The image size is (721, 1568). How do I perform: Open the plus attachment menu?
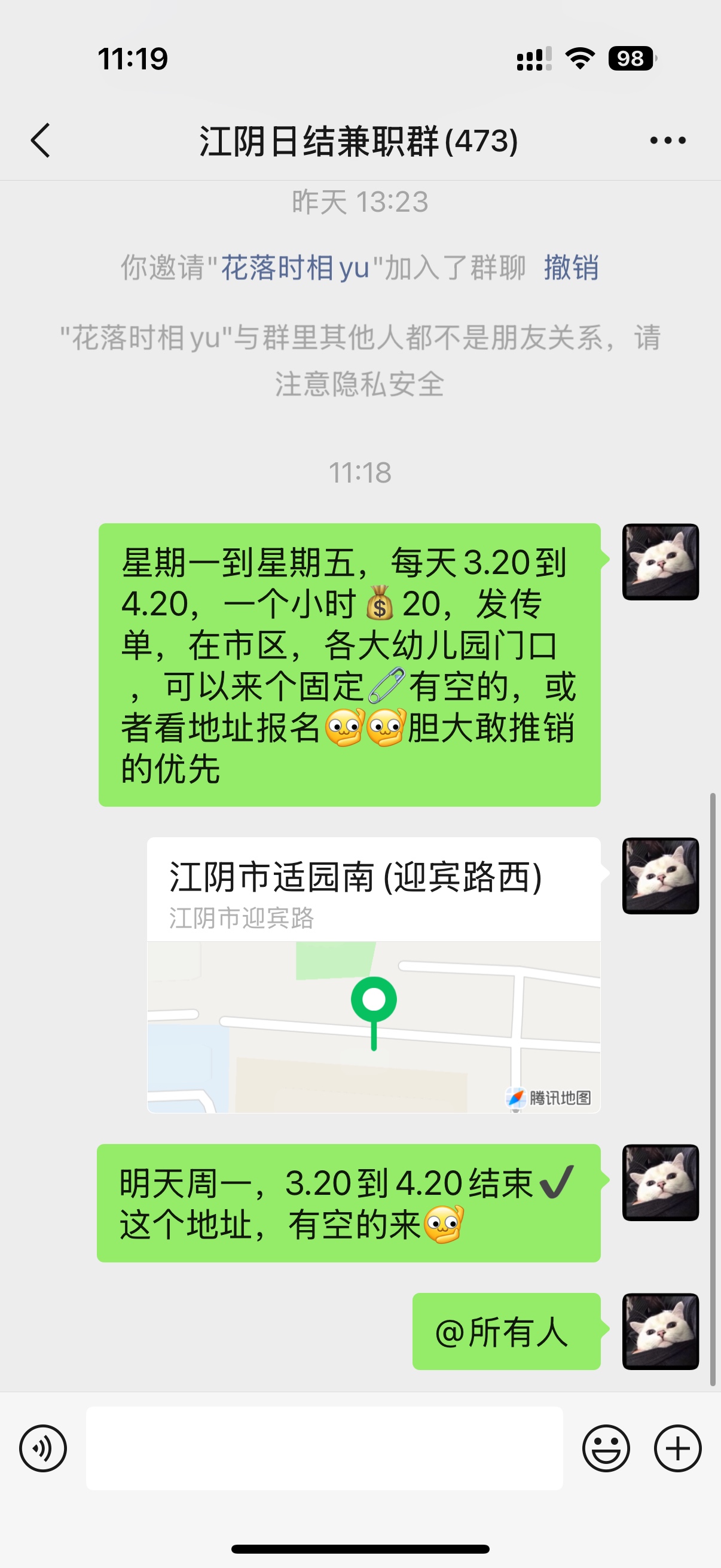[x=677, y=1448]
